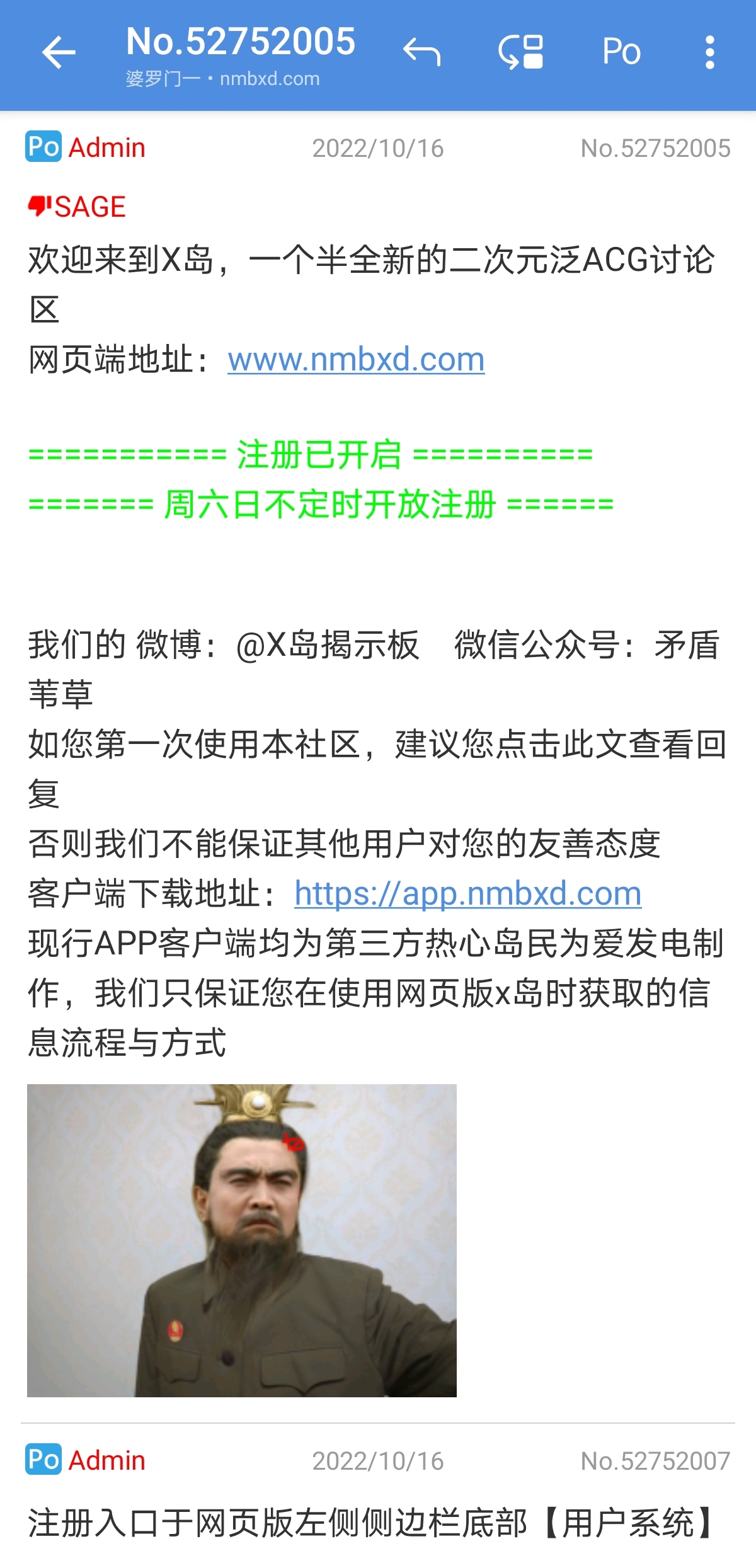756x1568 pixels.
Task: Open the three-dot overflow menu
Action: 709,52
